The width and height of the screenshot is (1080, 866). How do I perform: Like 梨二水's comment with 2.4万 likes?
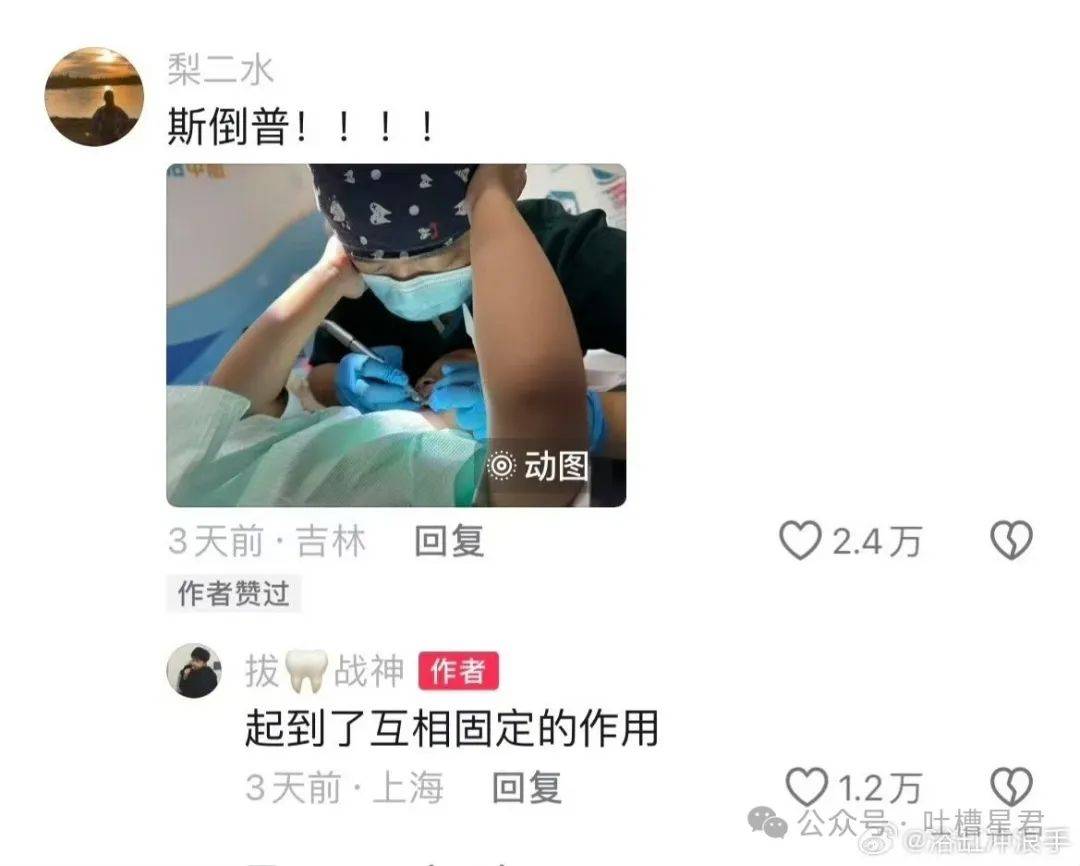(x=800, y=541)
